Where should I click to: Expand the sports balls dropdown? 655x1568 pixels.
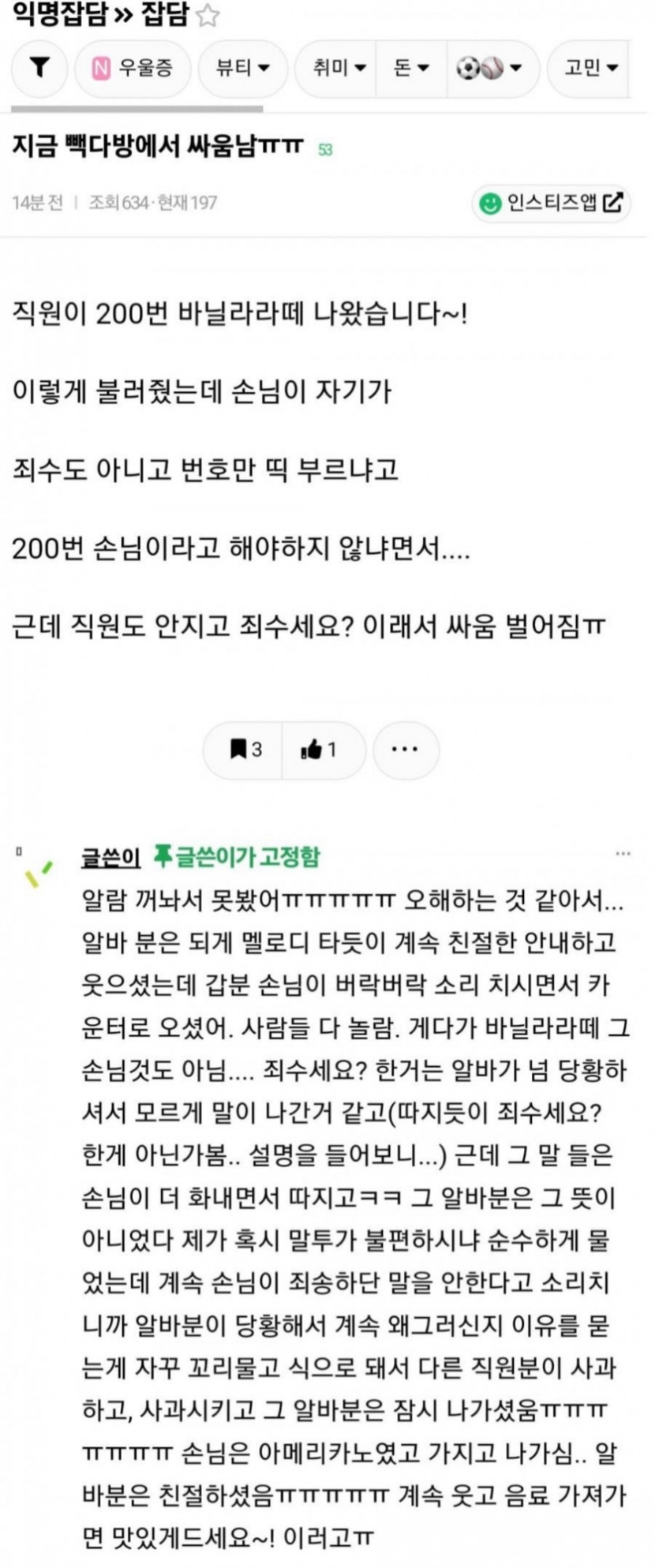(489, 69)
